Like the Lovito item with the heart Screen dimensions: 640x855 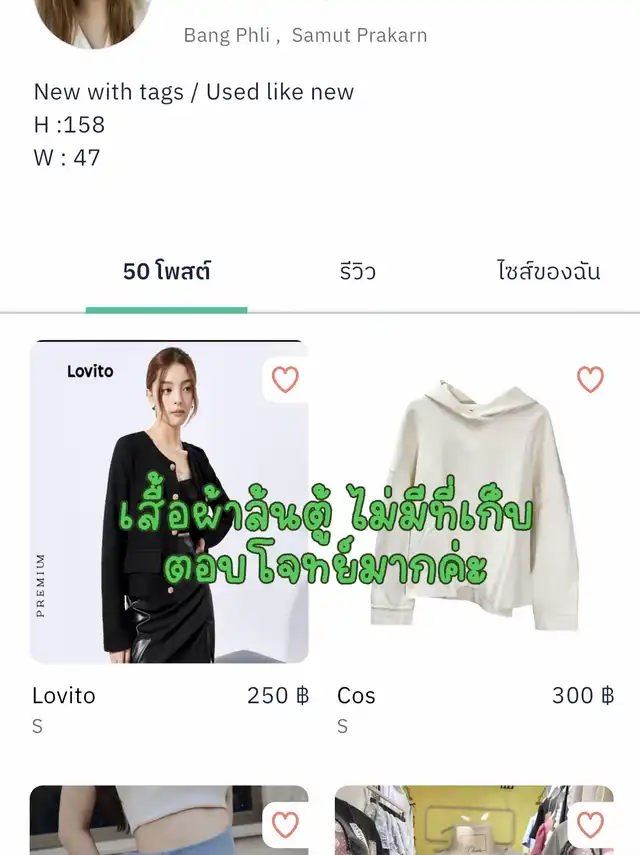(286, 380)
